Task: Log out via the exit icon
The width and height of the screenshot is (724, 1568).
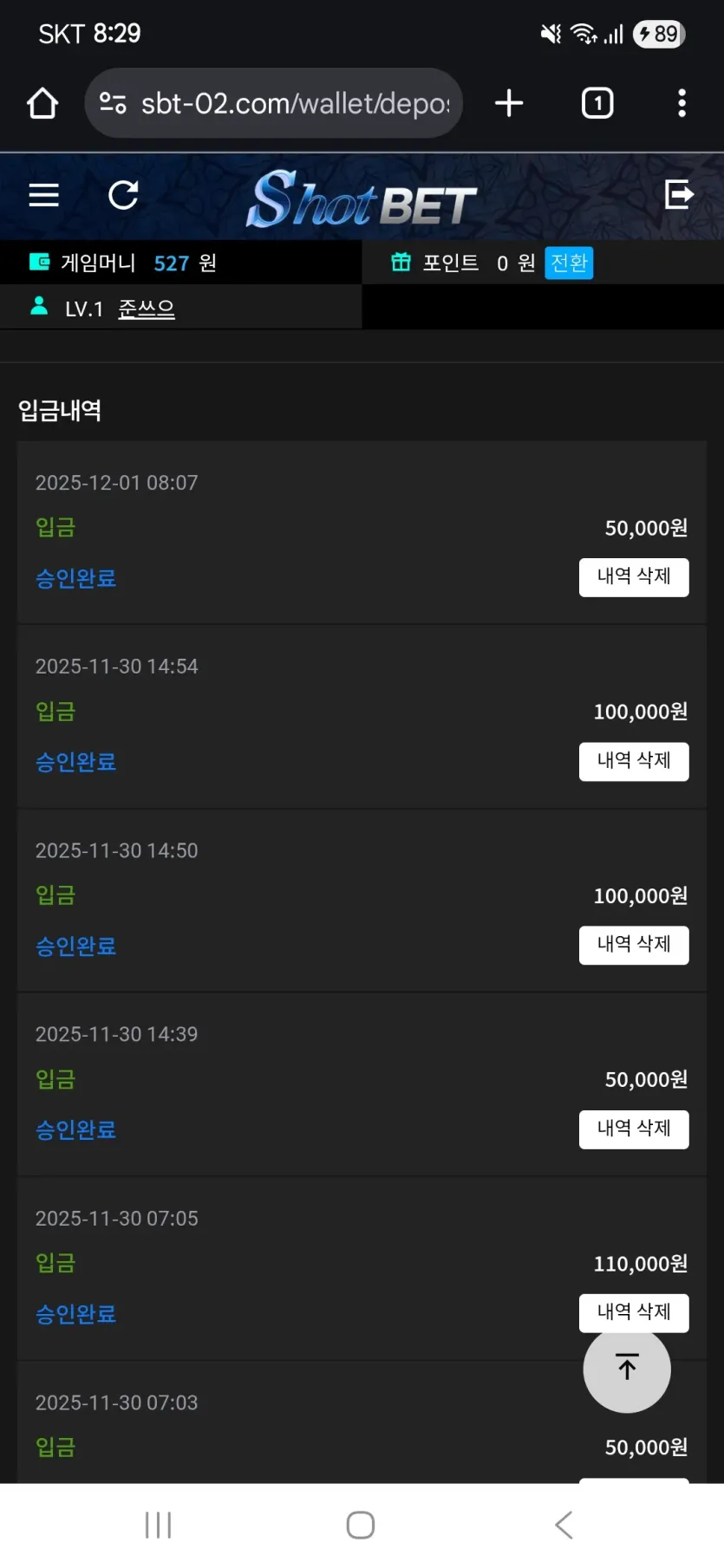Action: click(x=679, y=194)
